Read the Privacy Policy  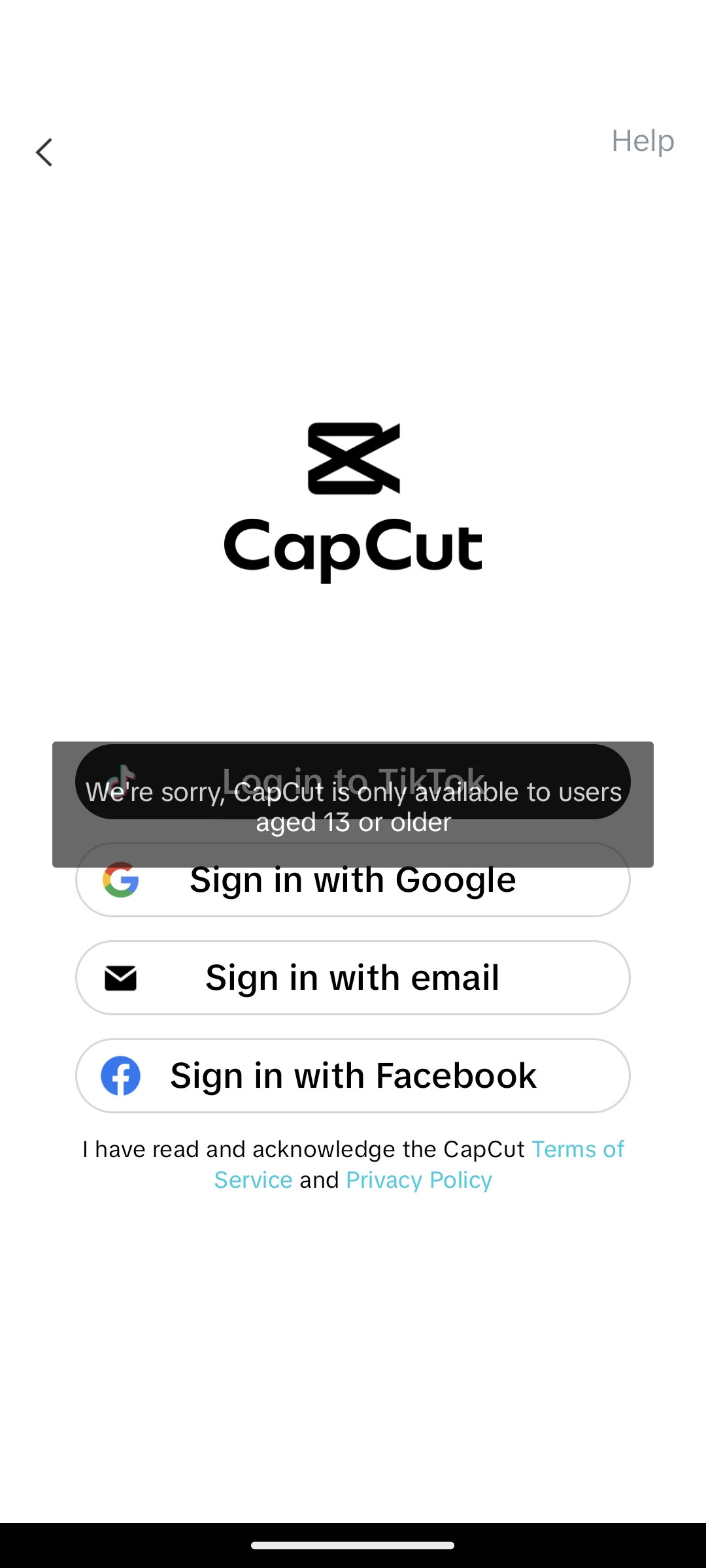(419, 1180)
